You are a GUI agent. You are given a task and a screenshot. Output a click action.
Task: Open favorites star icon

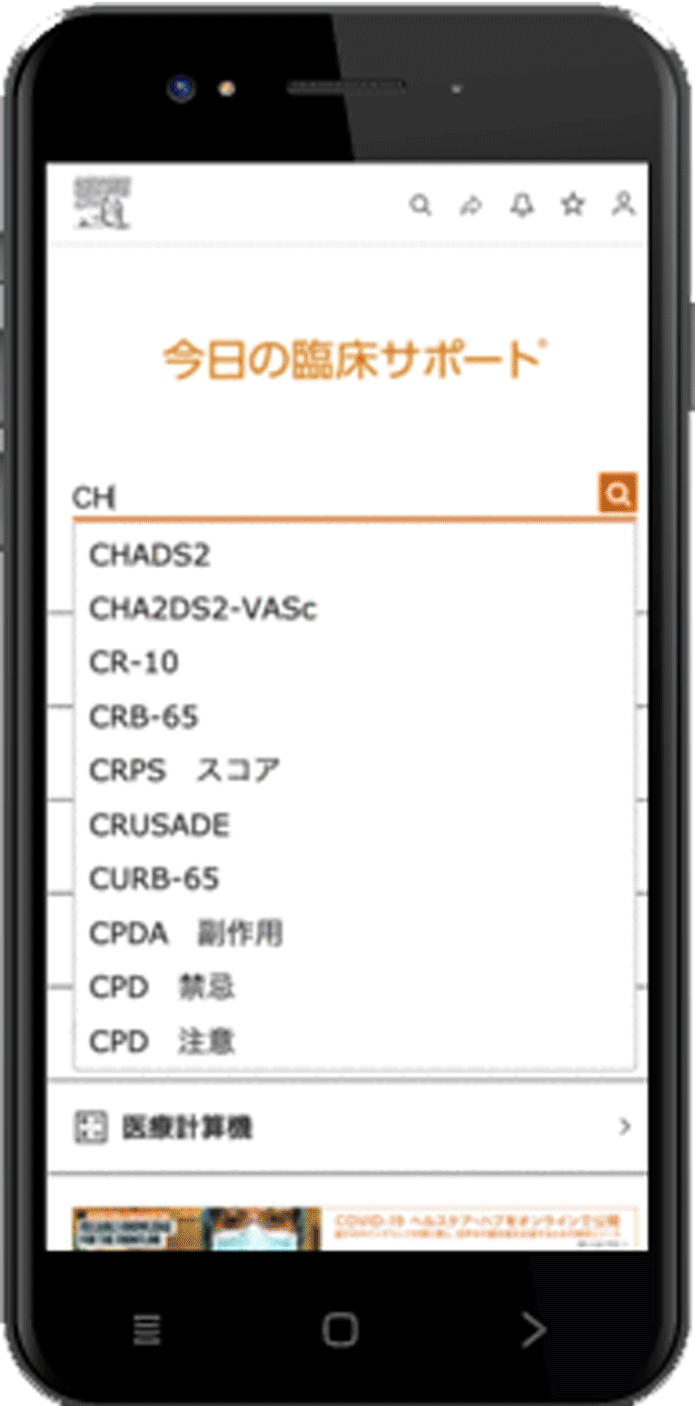click(572, 205)
